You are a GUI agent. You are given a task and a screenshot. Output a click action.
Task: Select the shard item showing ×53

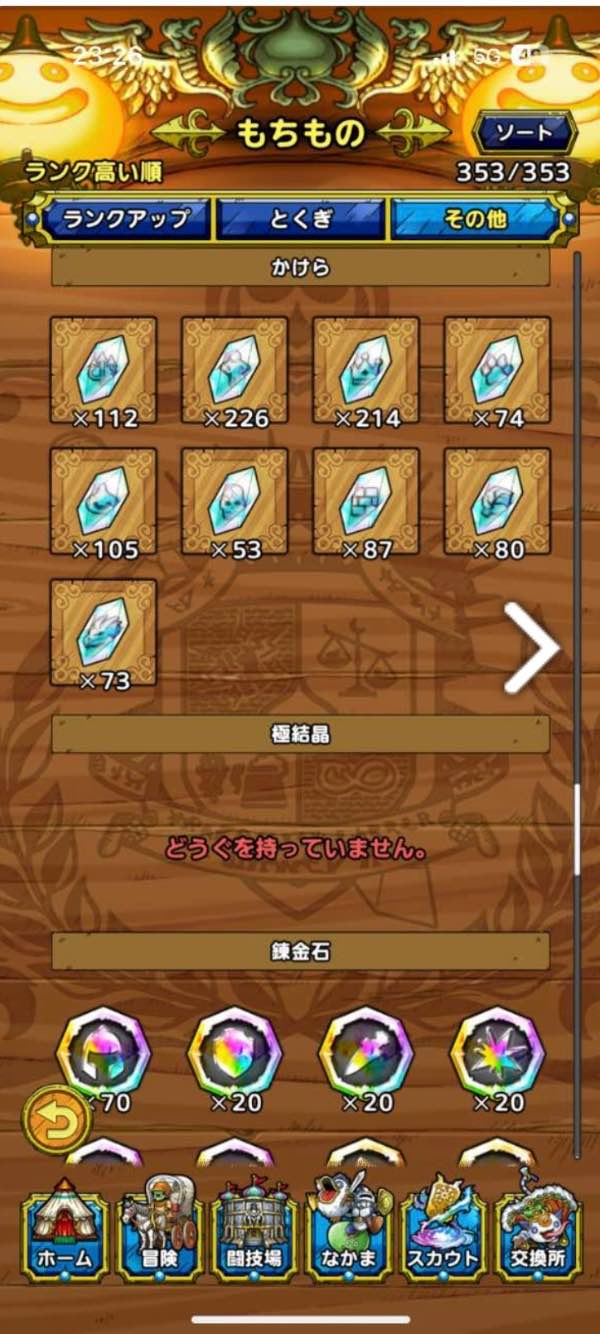pos(235,501)
